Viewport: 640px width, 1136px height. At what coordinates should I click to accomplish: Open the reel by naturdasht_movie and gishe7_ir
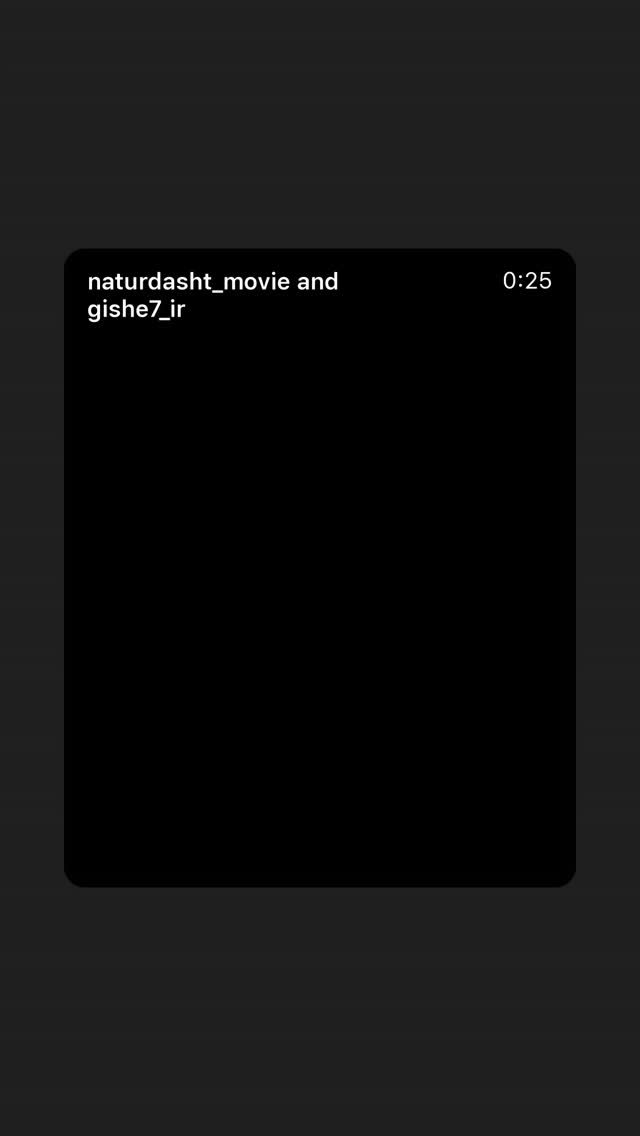(x=320, y=567)
